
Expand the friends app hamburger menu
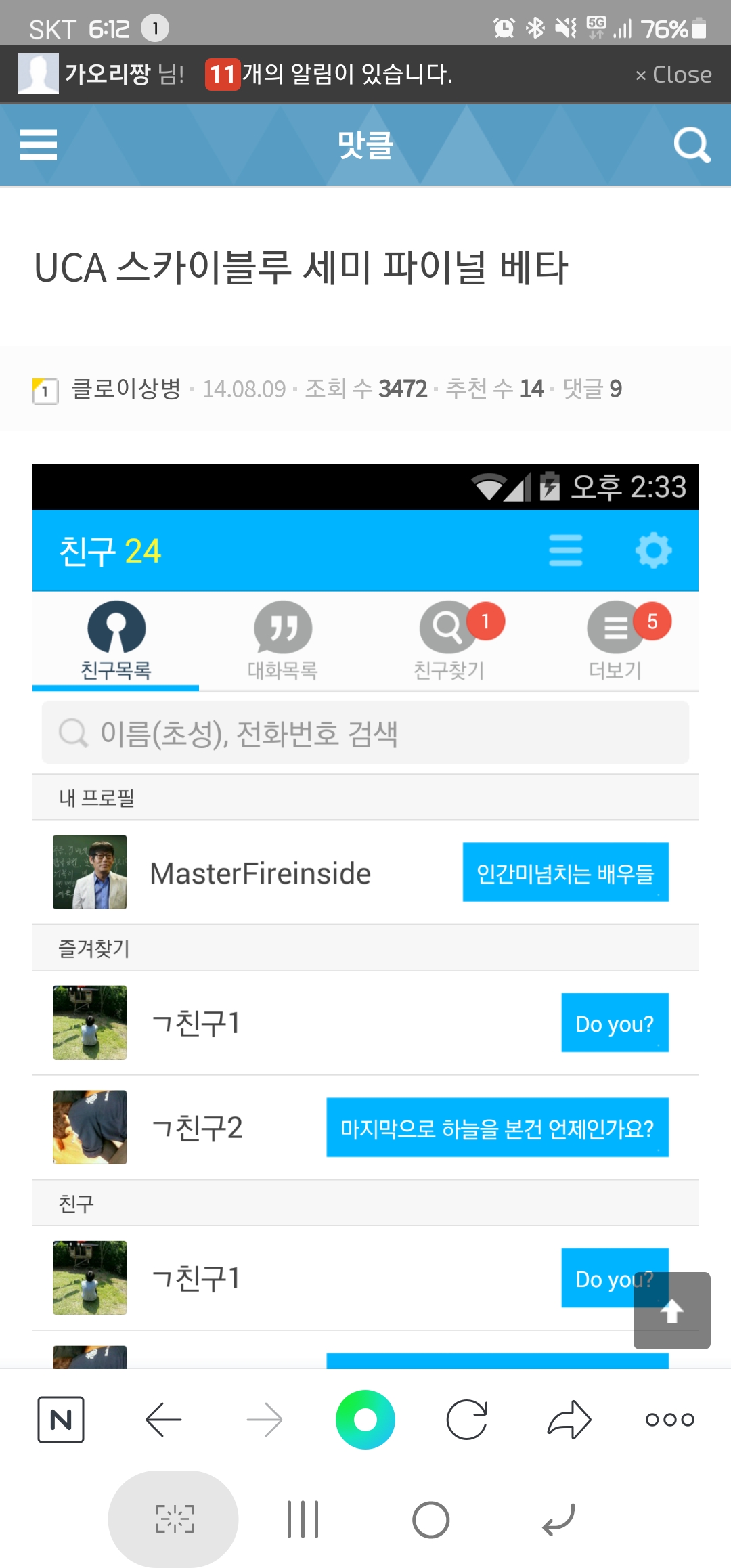(x=567, y=550)
